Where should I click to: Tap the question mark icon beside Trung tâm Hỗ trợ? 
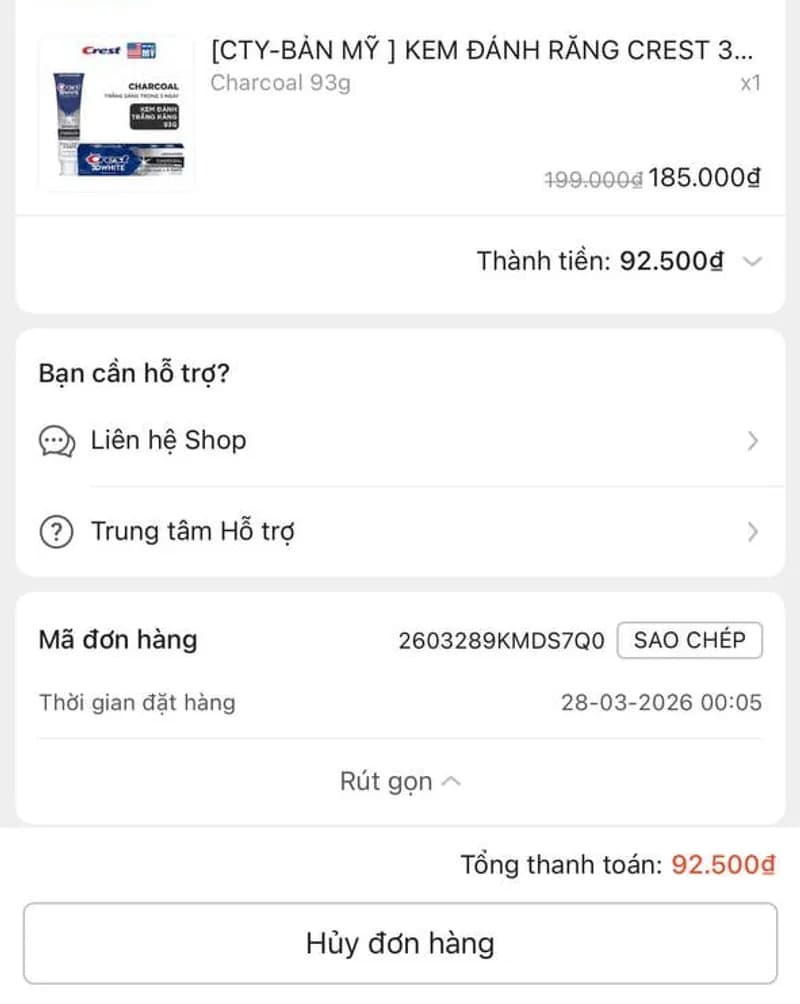(57, 531)
